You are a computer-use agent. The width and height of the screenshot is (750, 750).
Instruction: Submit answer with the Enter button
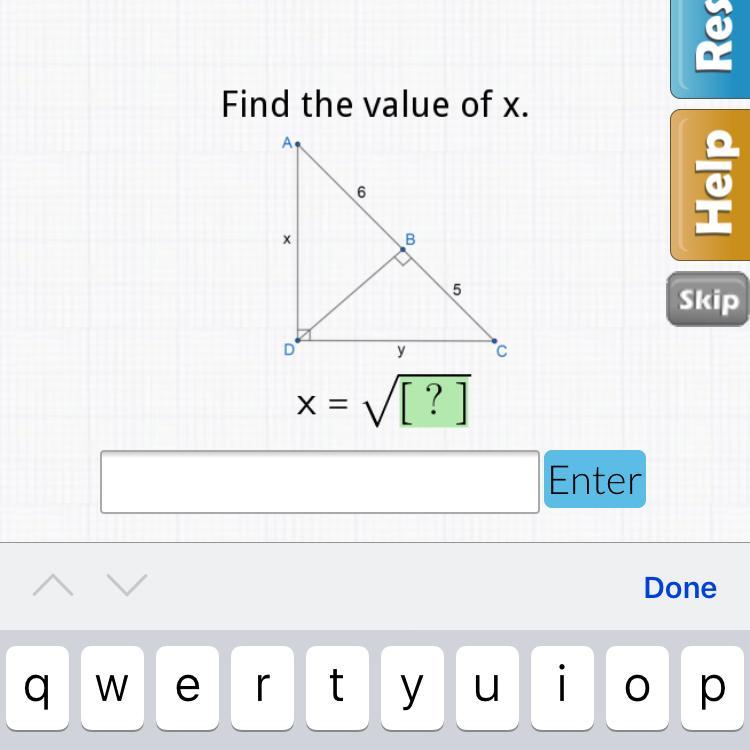coord(595,479)
